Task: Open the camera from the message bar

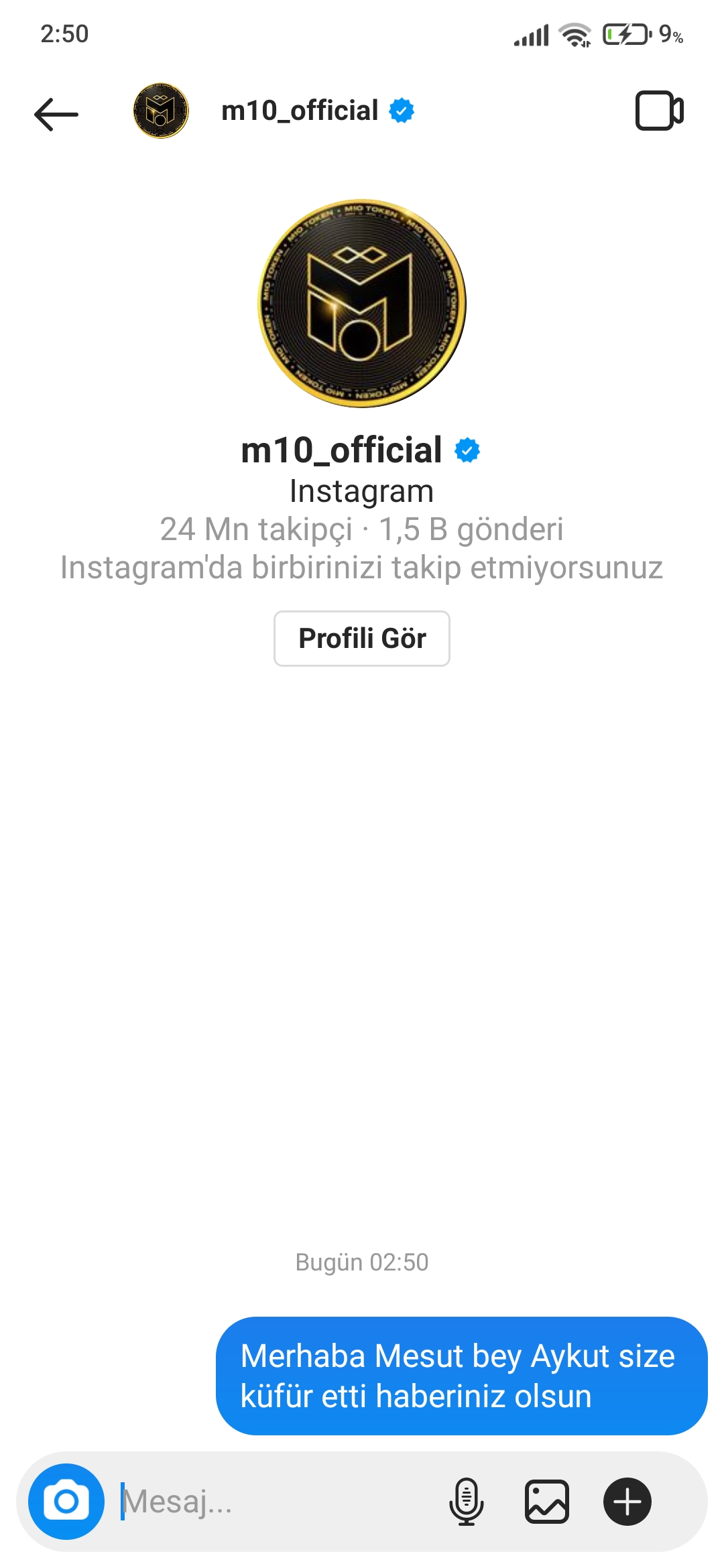Action: pyautogui.click(x=66, y=1501)
